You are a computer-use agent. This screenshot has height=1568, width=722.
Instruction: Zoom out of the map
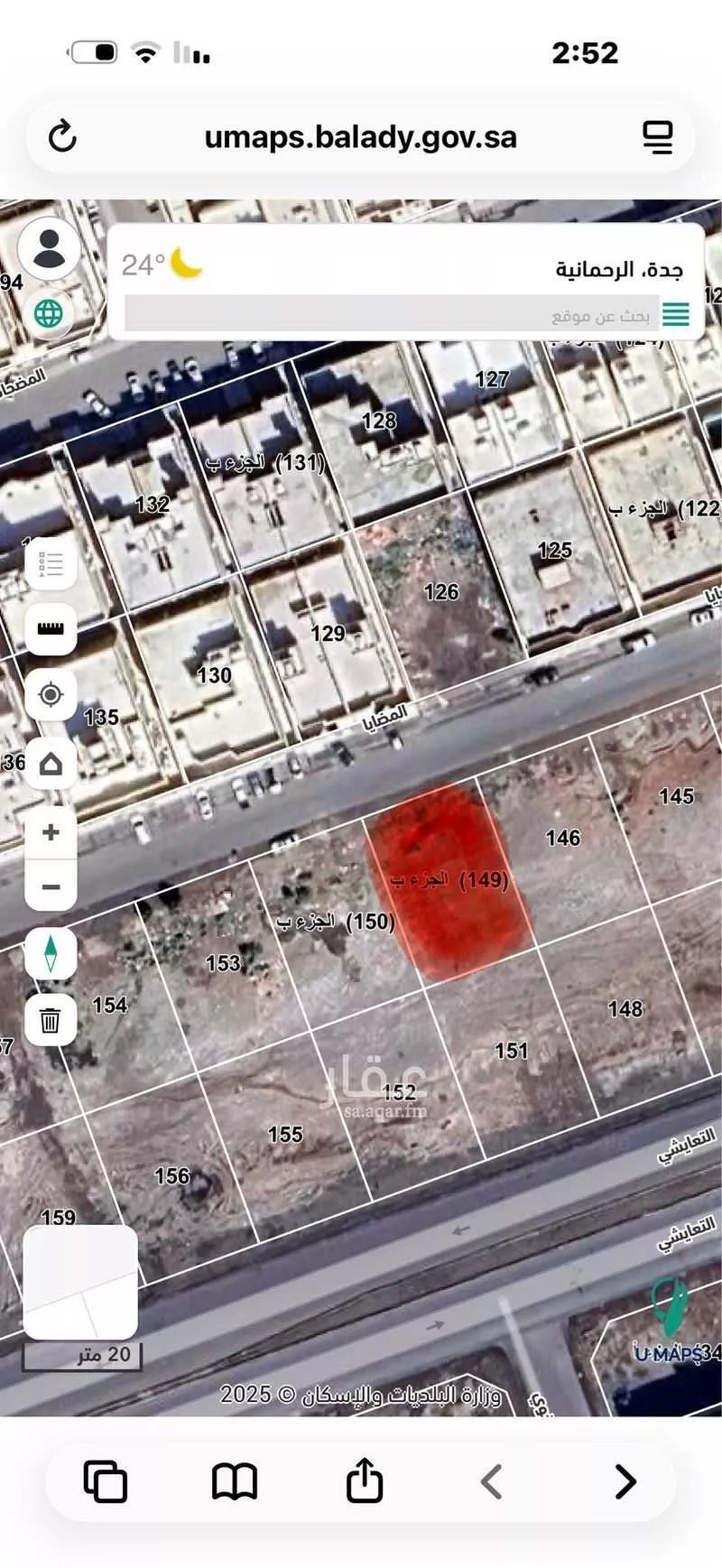tap(51, 887)
